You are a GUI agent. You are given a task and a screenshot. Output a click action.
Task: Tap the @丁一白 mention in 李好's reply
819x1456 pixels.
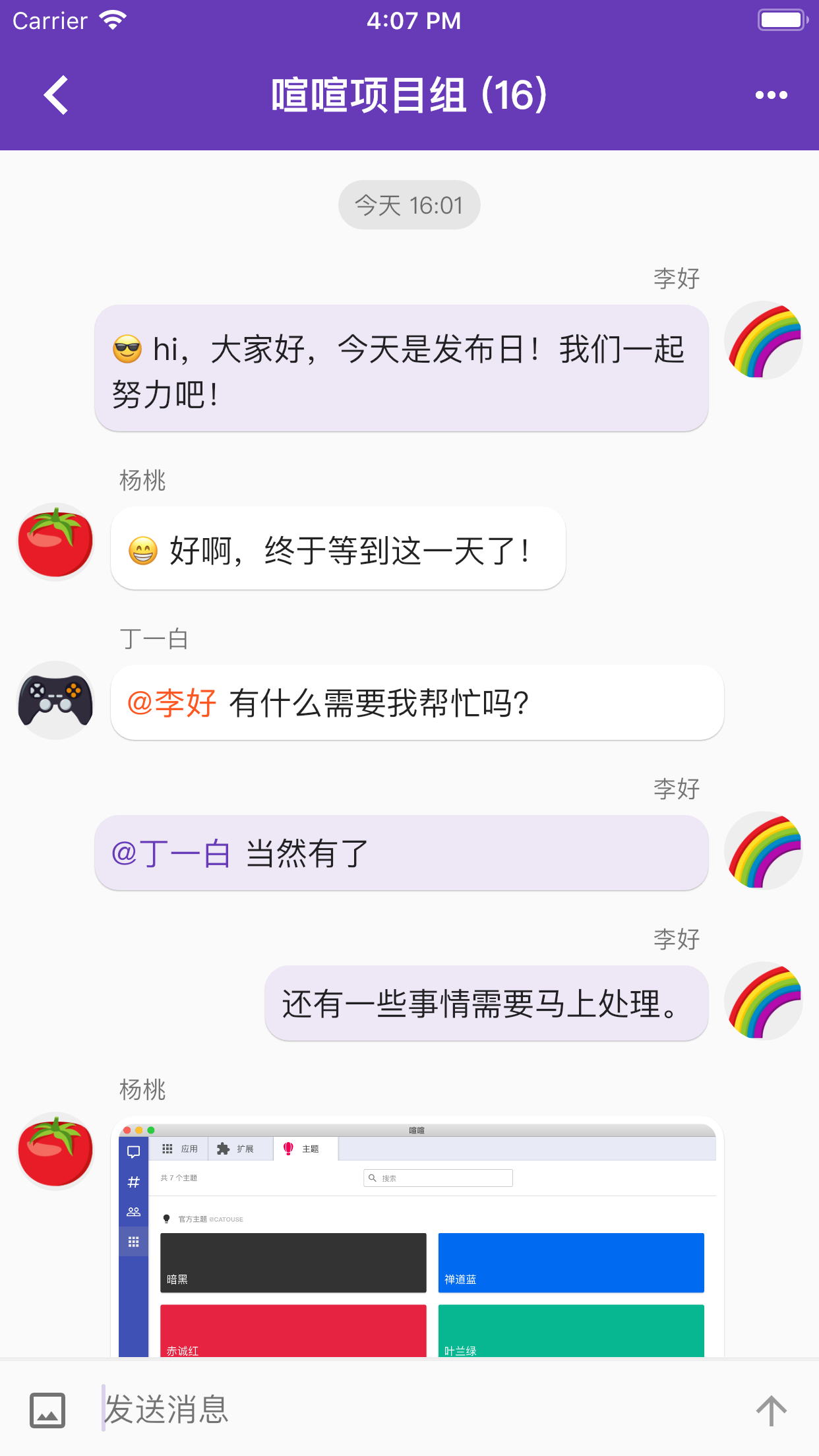tap(171, 853)
